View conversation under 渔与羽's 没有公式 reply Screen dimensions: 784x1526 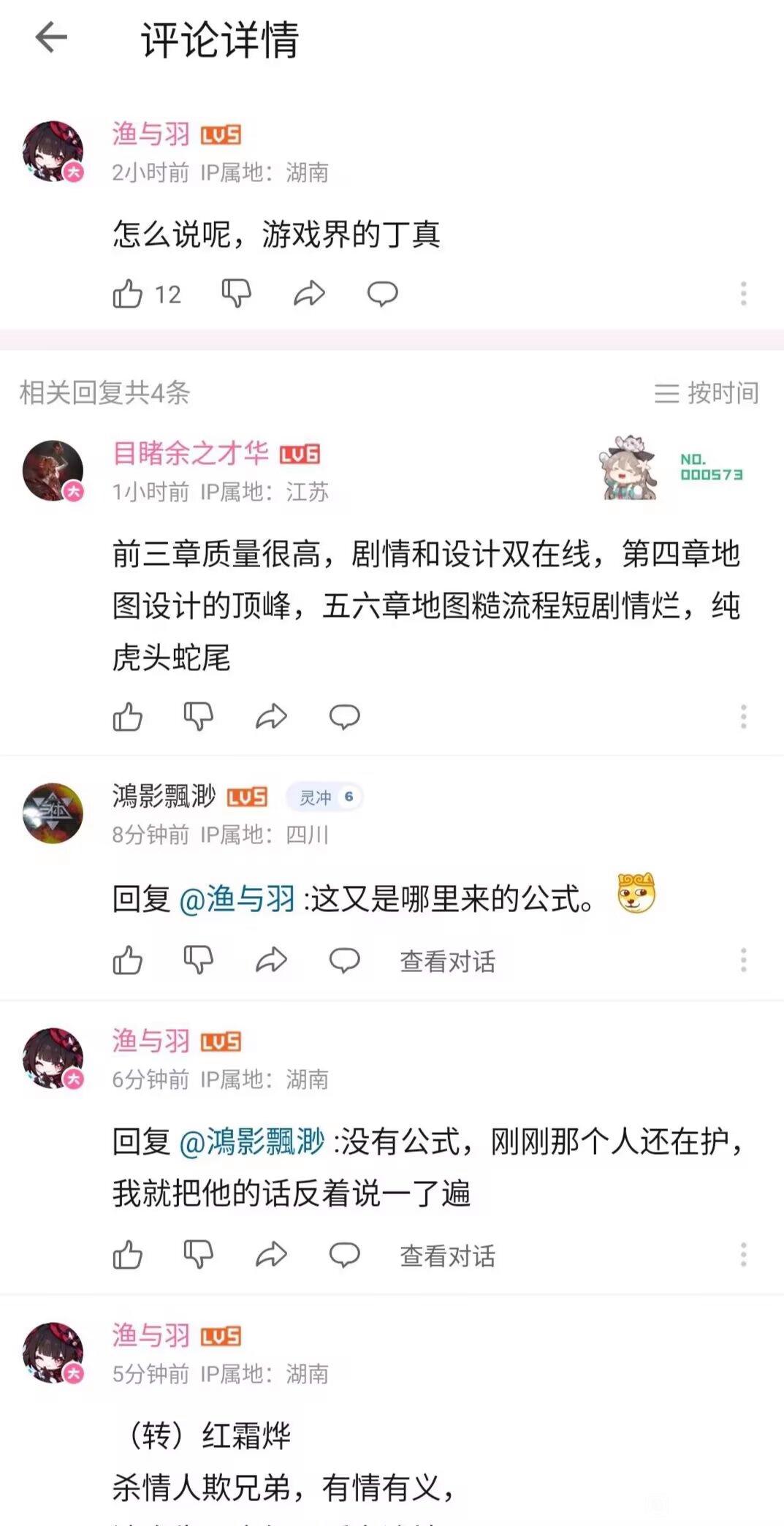pos(447,1256)
